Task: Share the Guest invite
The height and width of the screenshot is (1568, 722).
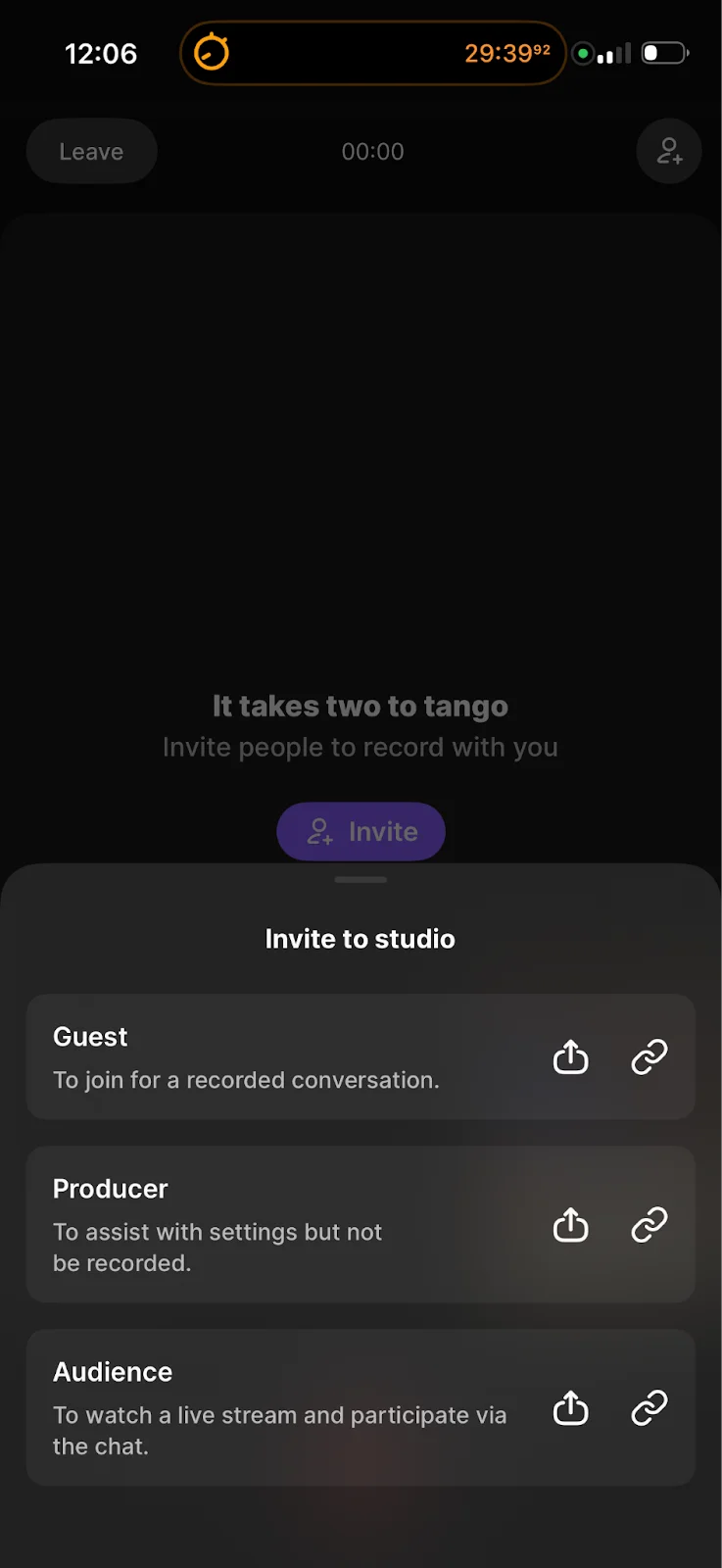Action: pos(570,1057)
